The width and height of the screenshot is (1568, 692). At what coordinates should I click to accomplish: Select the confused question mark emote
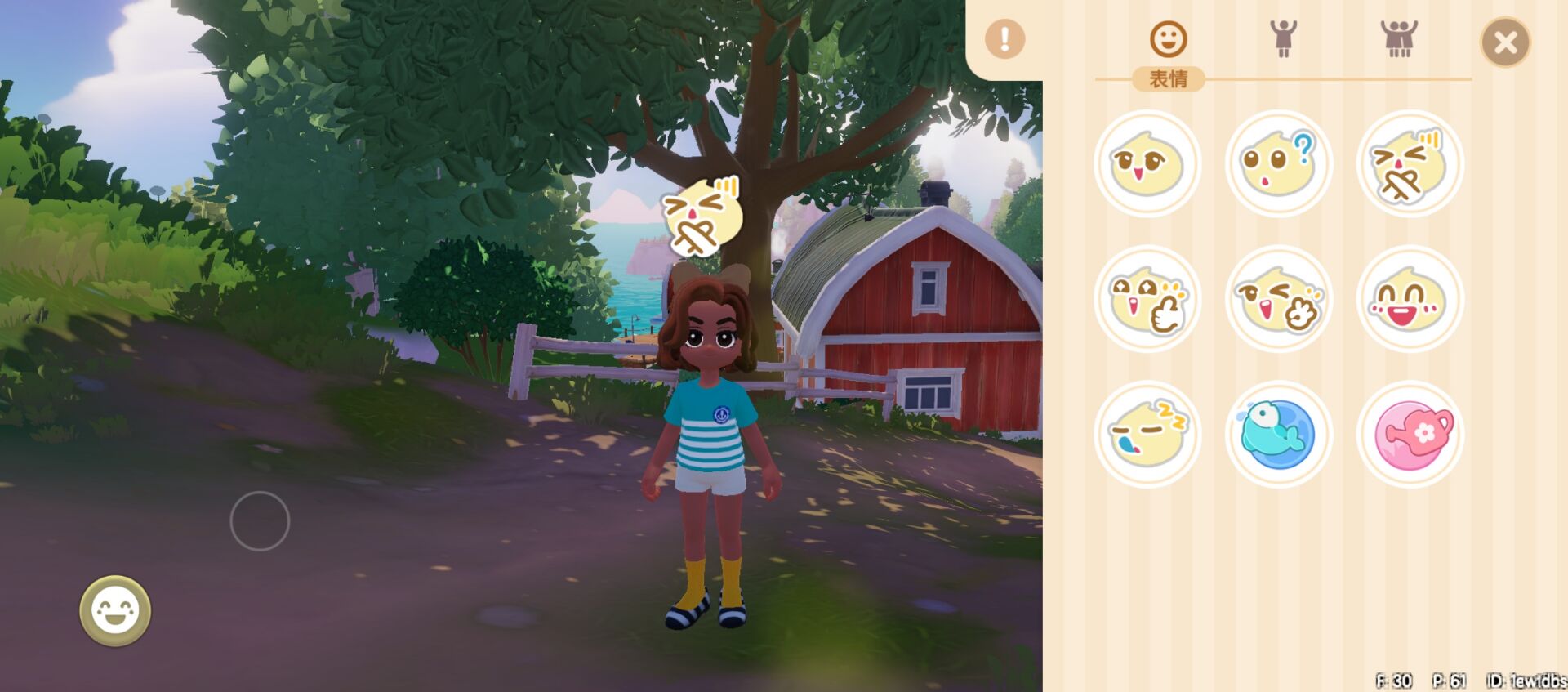pos(1278,163)
